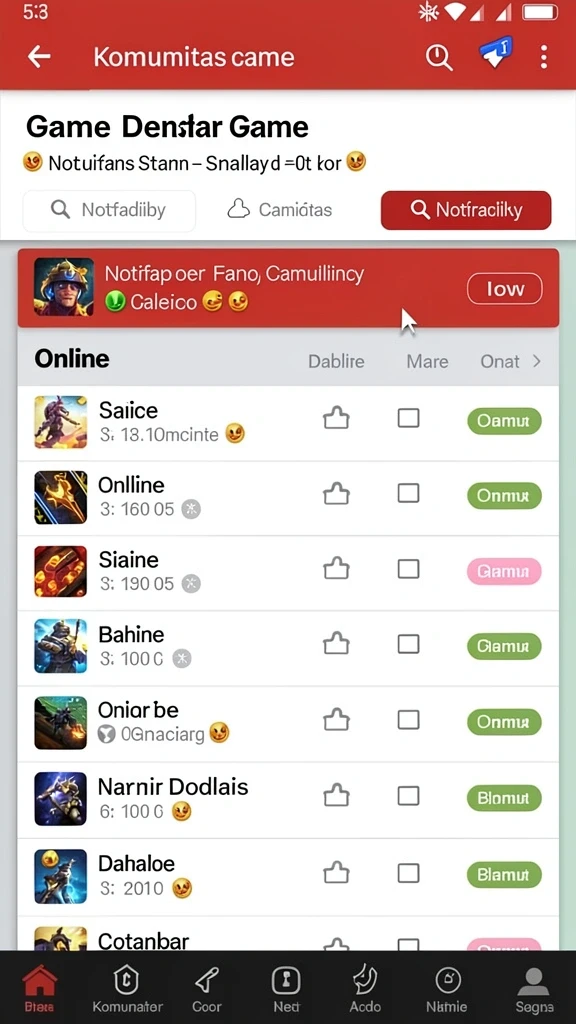Screen dimensions: 576x1024
Task: Open the Coor tab
Action: coord(206,987)
